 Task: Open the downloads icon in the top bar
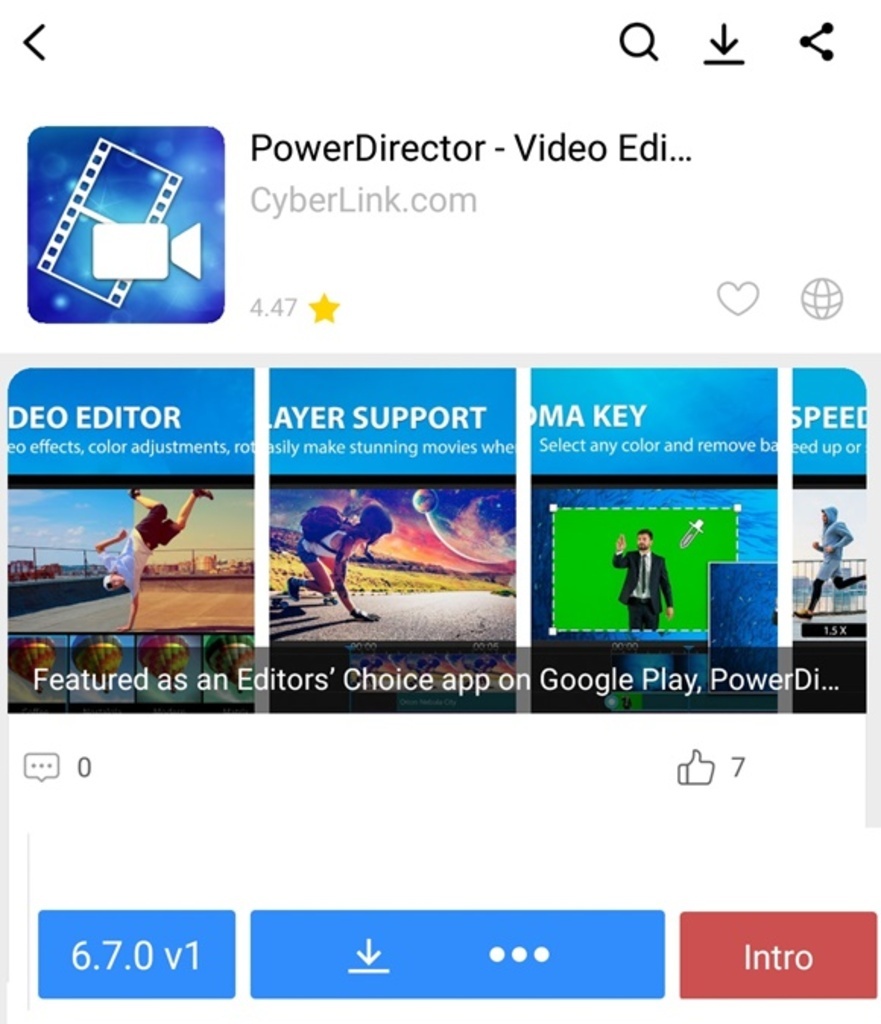pos(724,43)
